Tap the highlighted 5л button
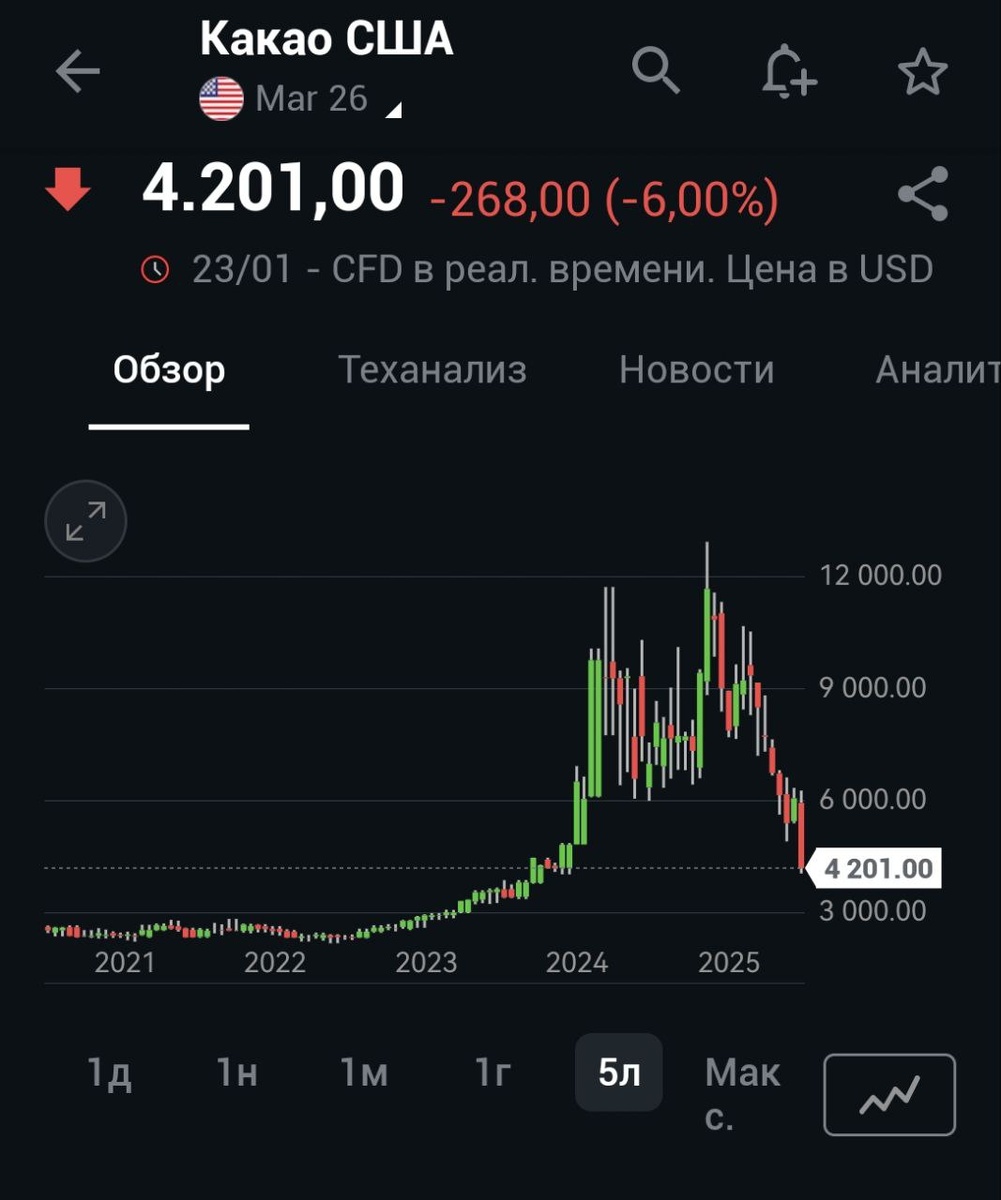Image resolution: width=1001 pixels, height=1200 pixels. 618,1072
